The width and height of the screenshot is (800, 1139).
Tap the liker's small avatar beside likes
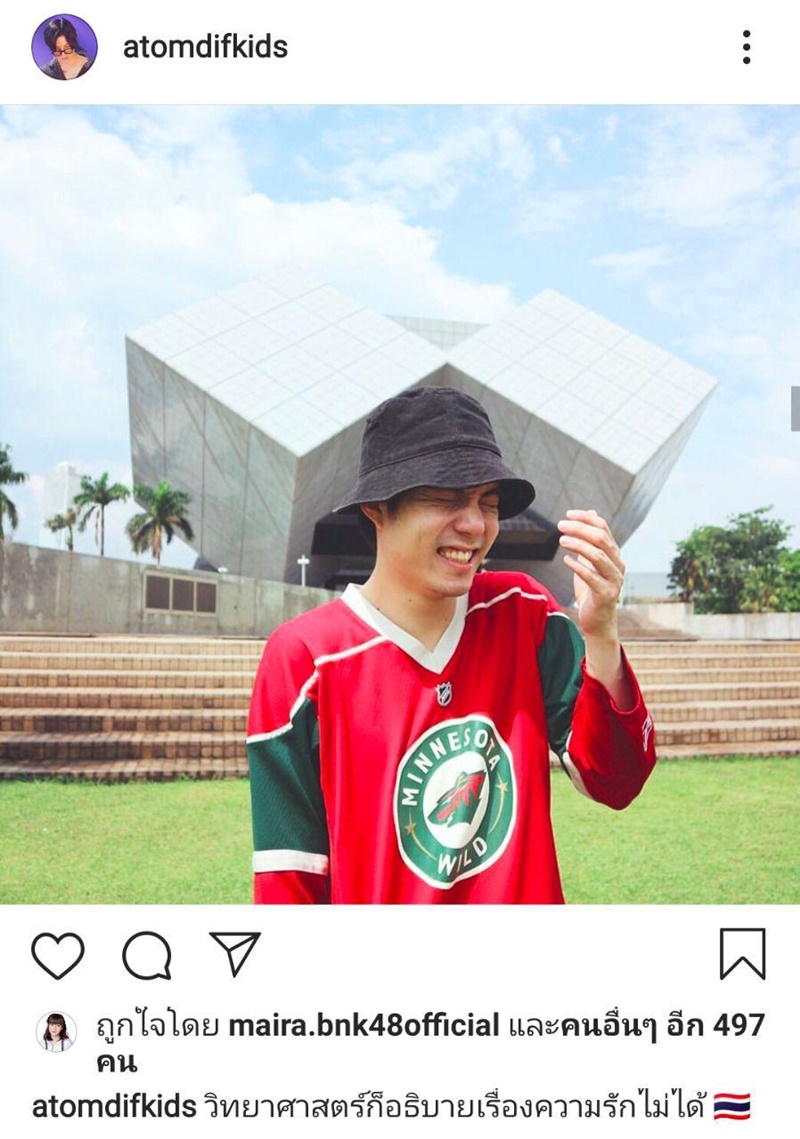pyautogui.click(x=56, y=1031)
